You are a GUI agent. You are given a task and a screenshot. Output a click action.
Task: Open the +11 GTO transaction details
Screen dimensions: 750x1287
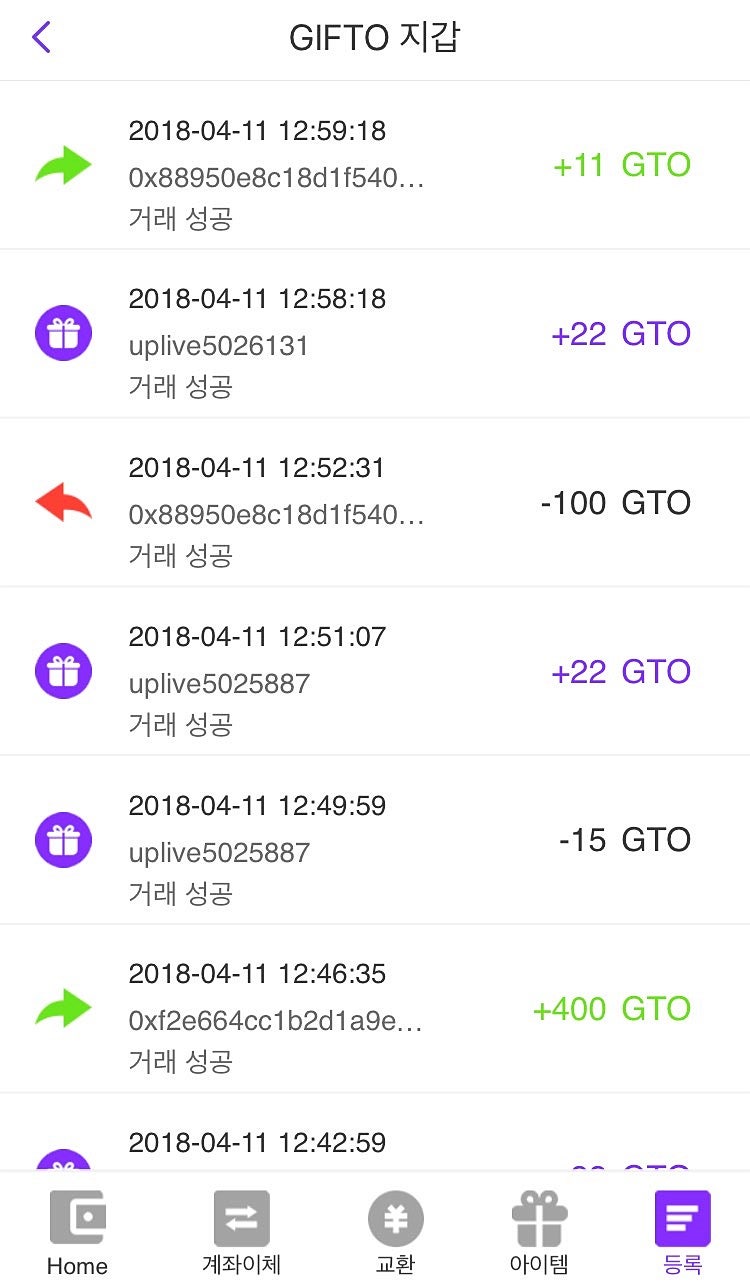(x=375, y=164)
